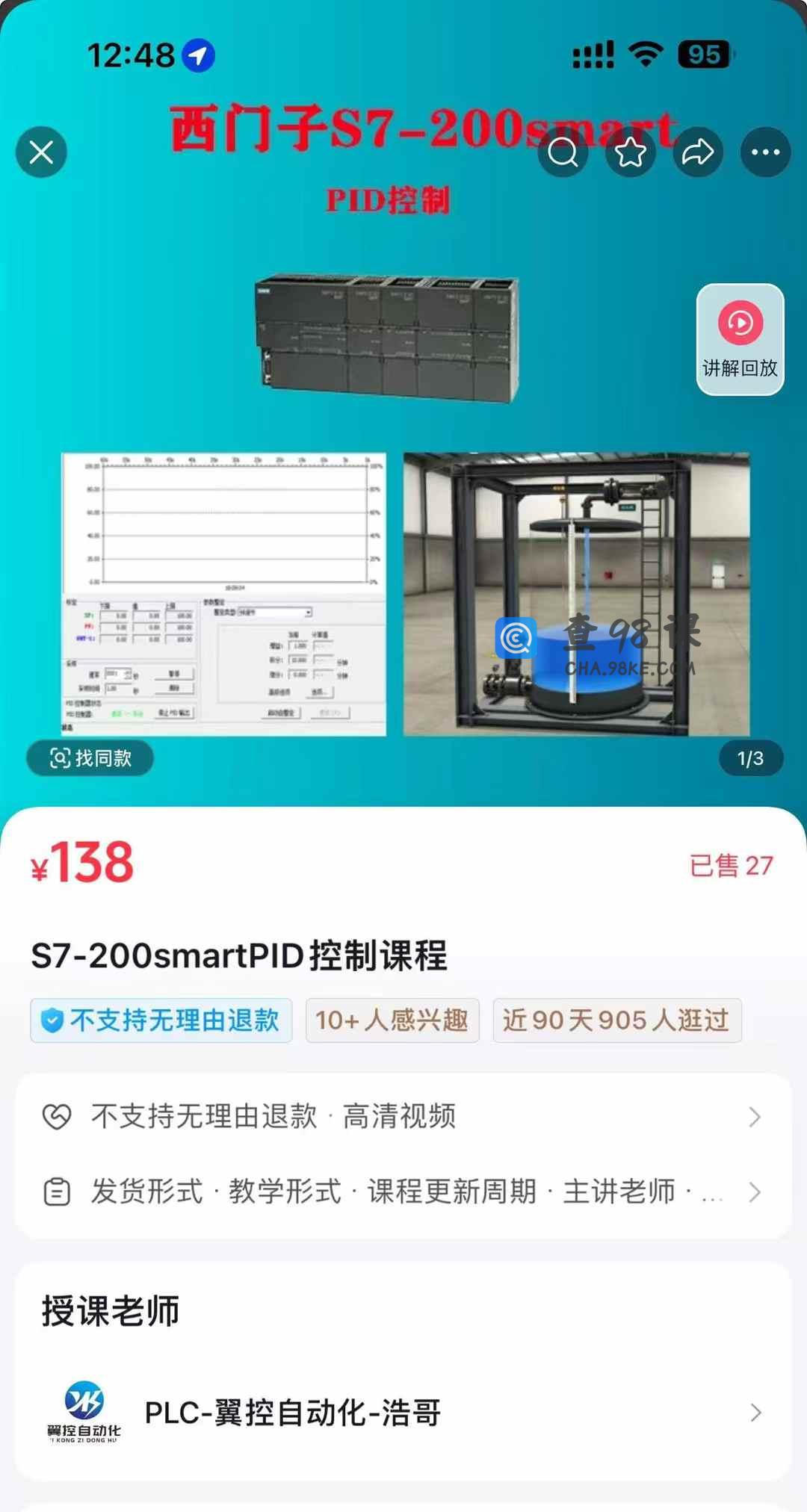The width and height of the screenshot is (807, 1512).
Task: Share this course listing
Action: [x=697, y=152]
